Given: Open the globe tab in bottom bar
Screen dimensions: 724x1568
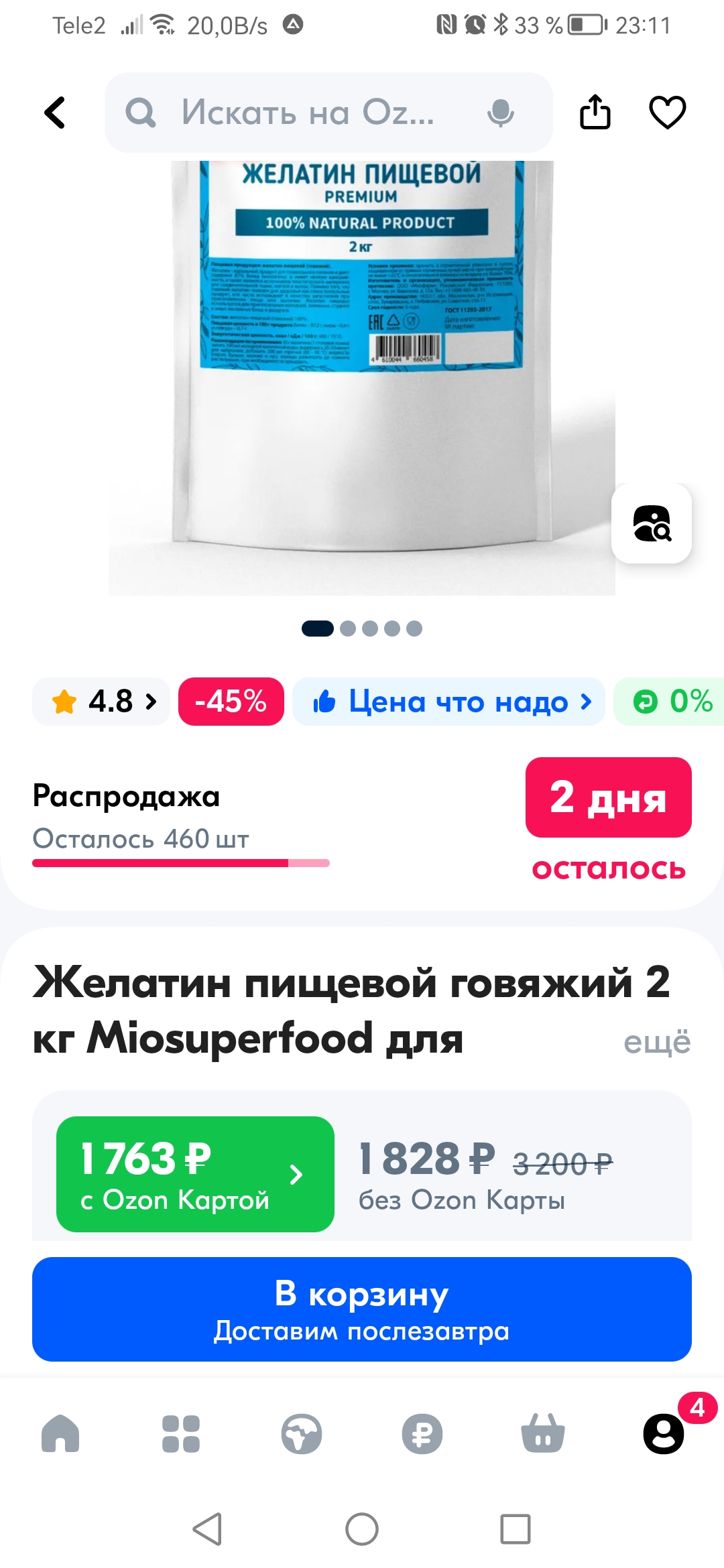Looking at the screenshot, I should pos(302,1434).
